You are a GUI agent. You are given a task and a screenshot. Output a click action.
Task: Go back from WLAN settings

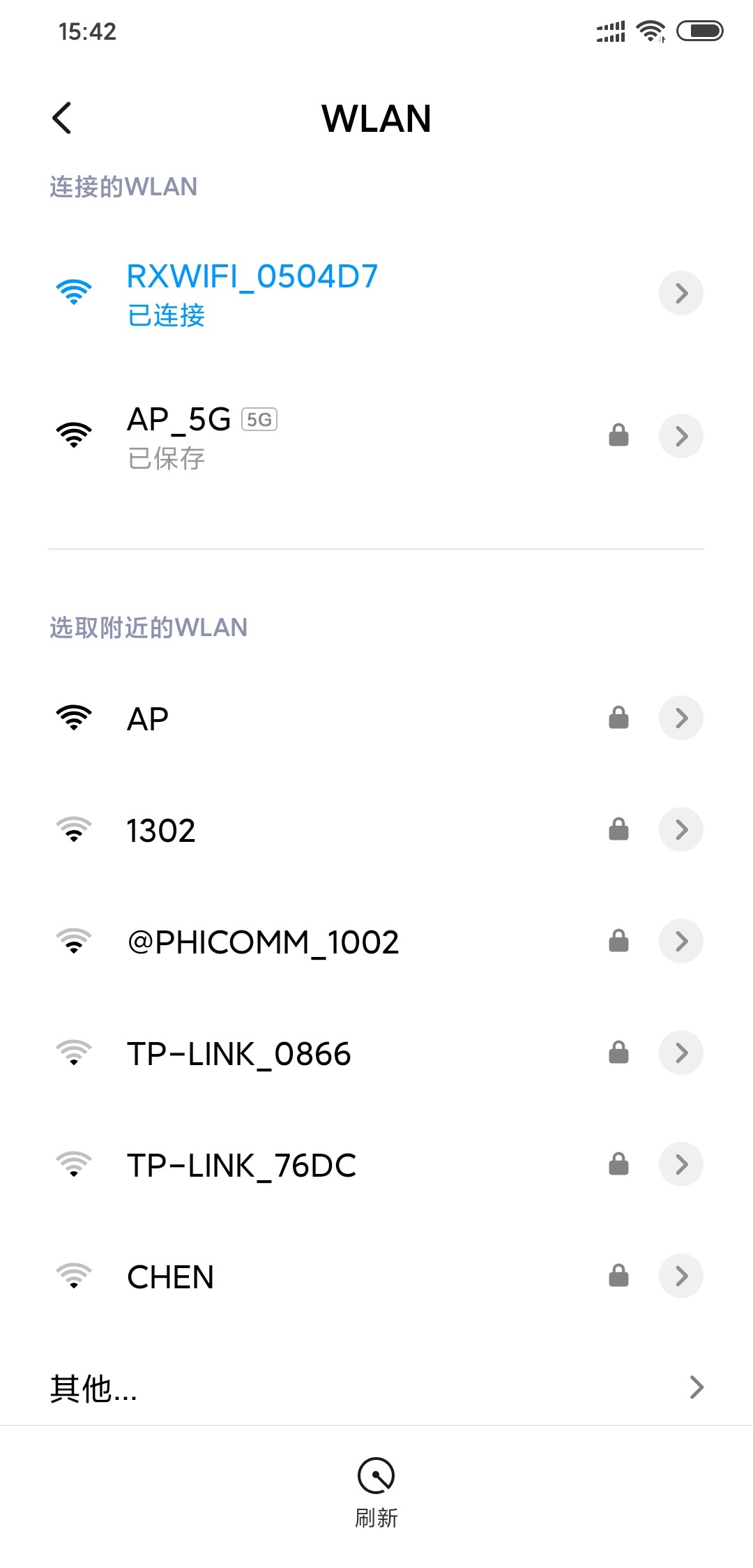coord(62,118)
